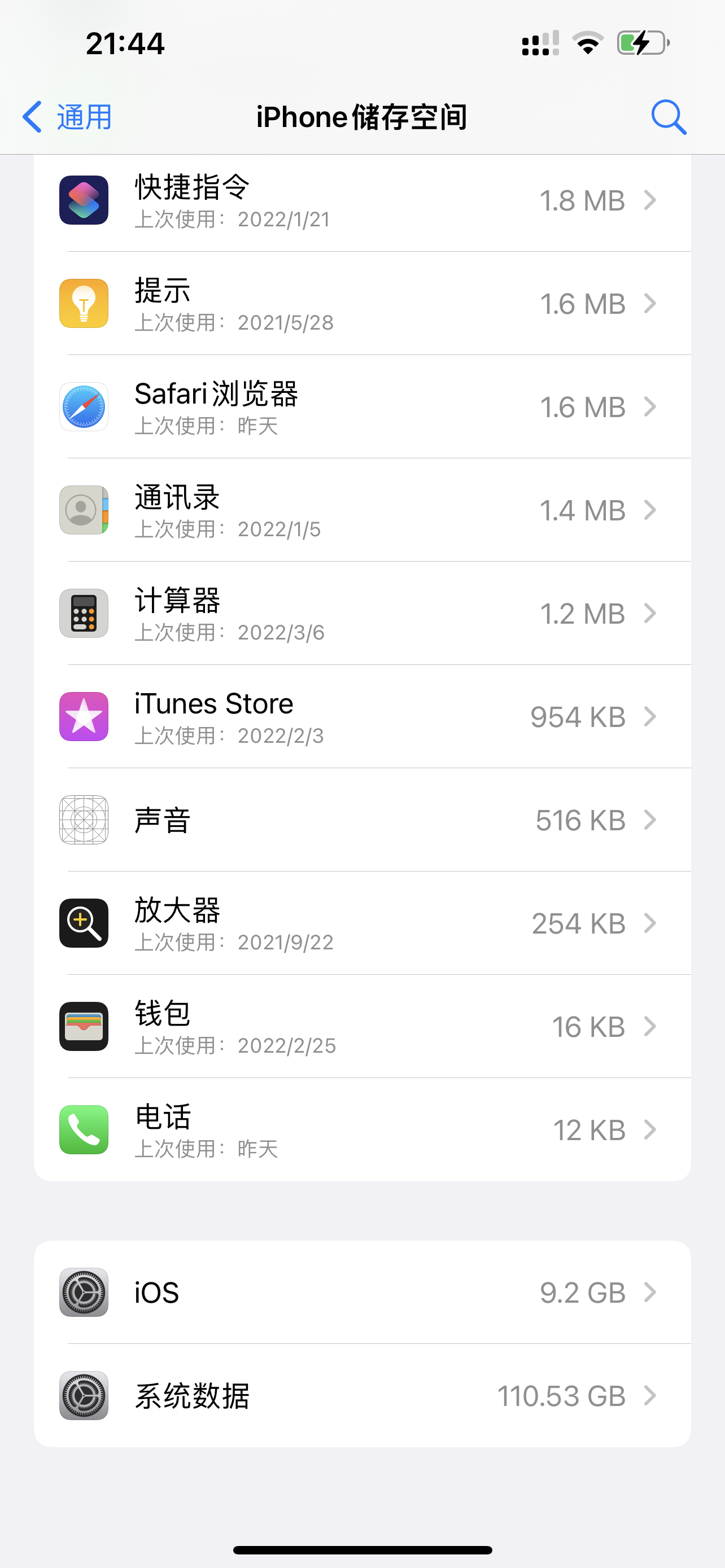Open 快捷指令 storage details
This screenshot has width=725, height=1568.
pos(362,201)
